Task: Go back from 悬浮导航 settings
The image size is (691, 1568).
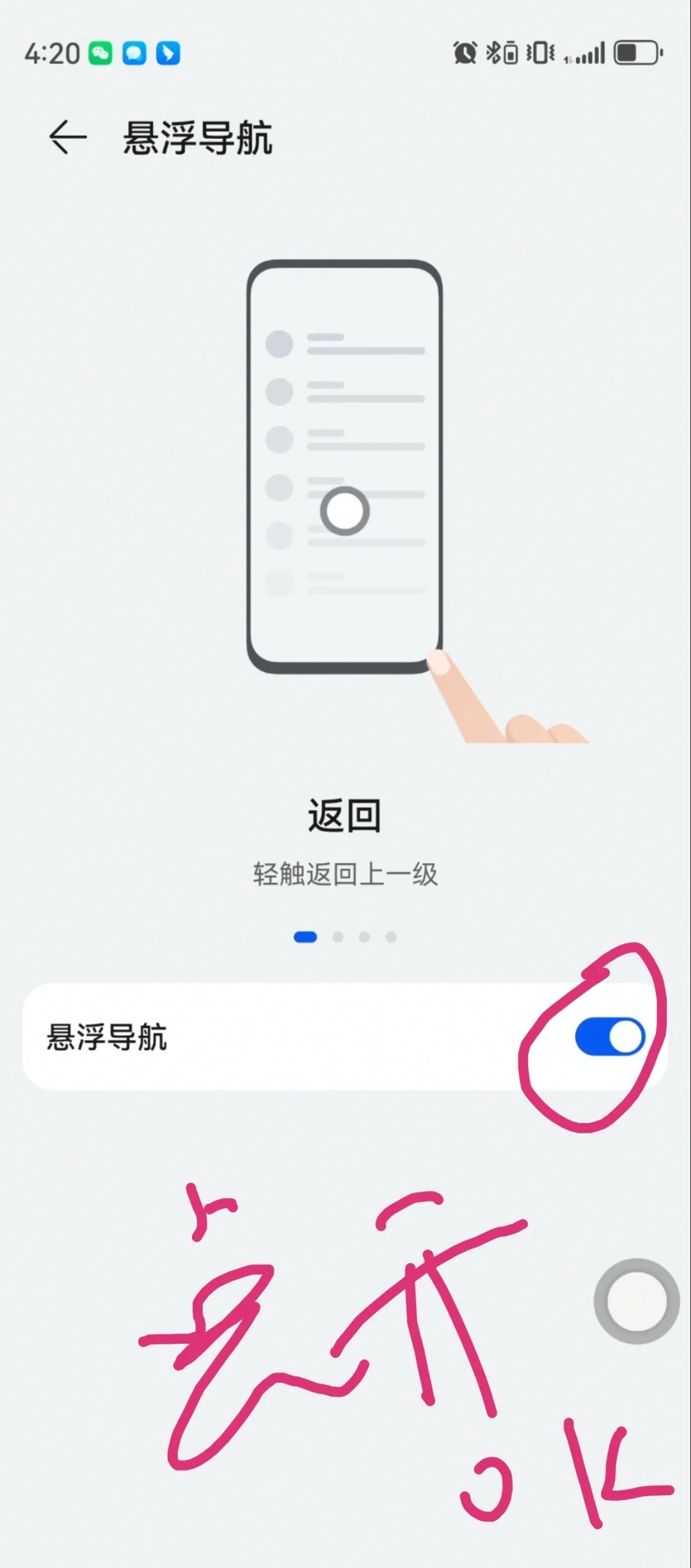Action: point(67,137)
